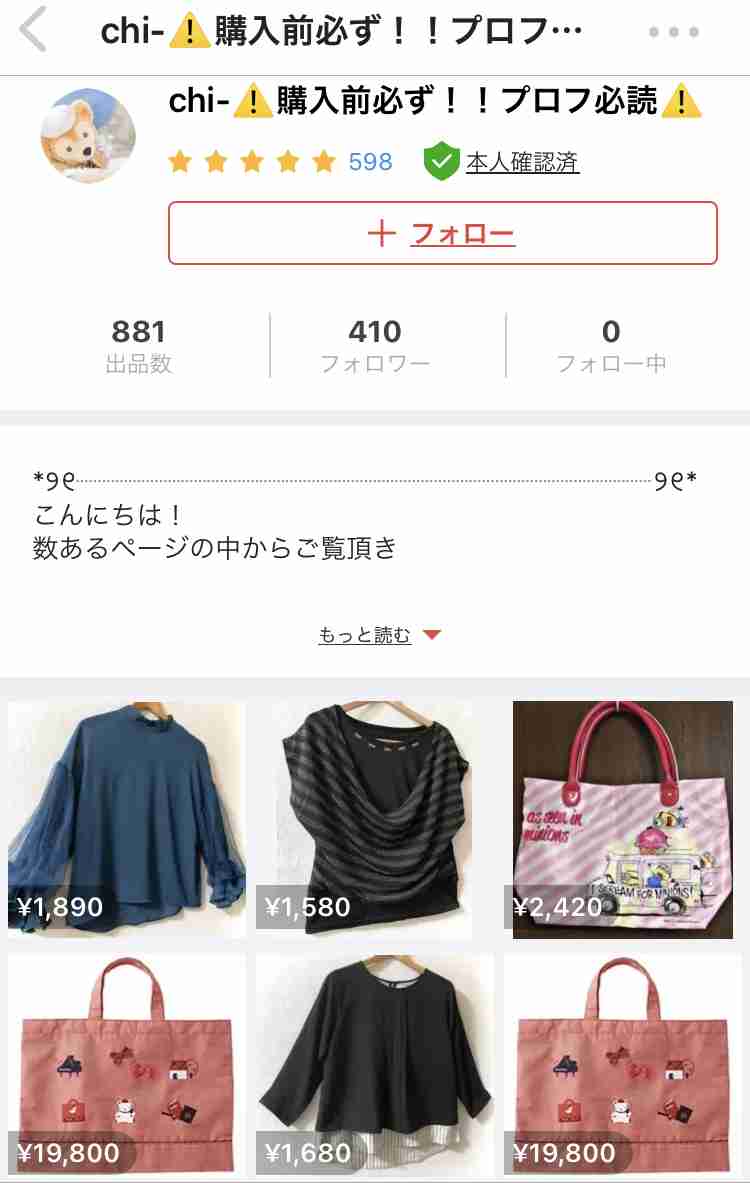View the 881 出品数 listings count

139,345
